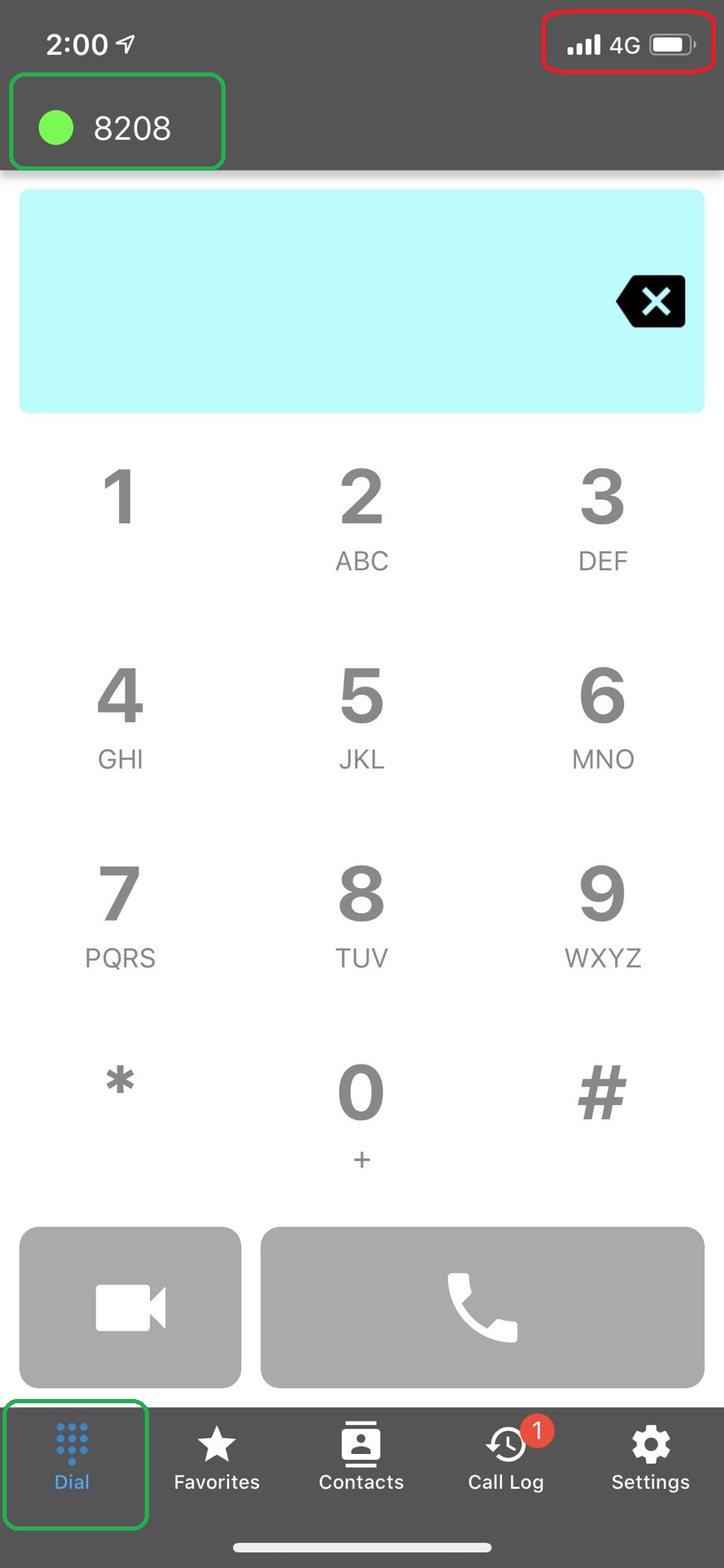724x1568 pixels.
Task: Tap the 6 MNO key
Action: (x=603, y=716)
